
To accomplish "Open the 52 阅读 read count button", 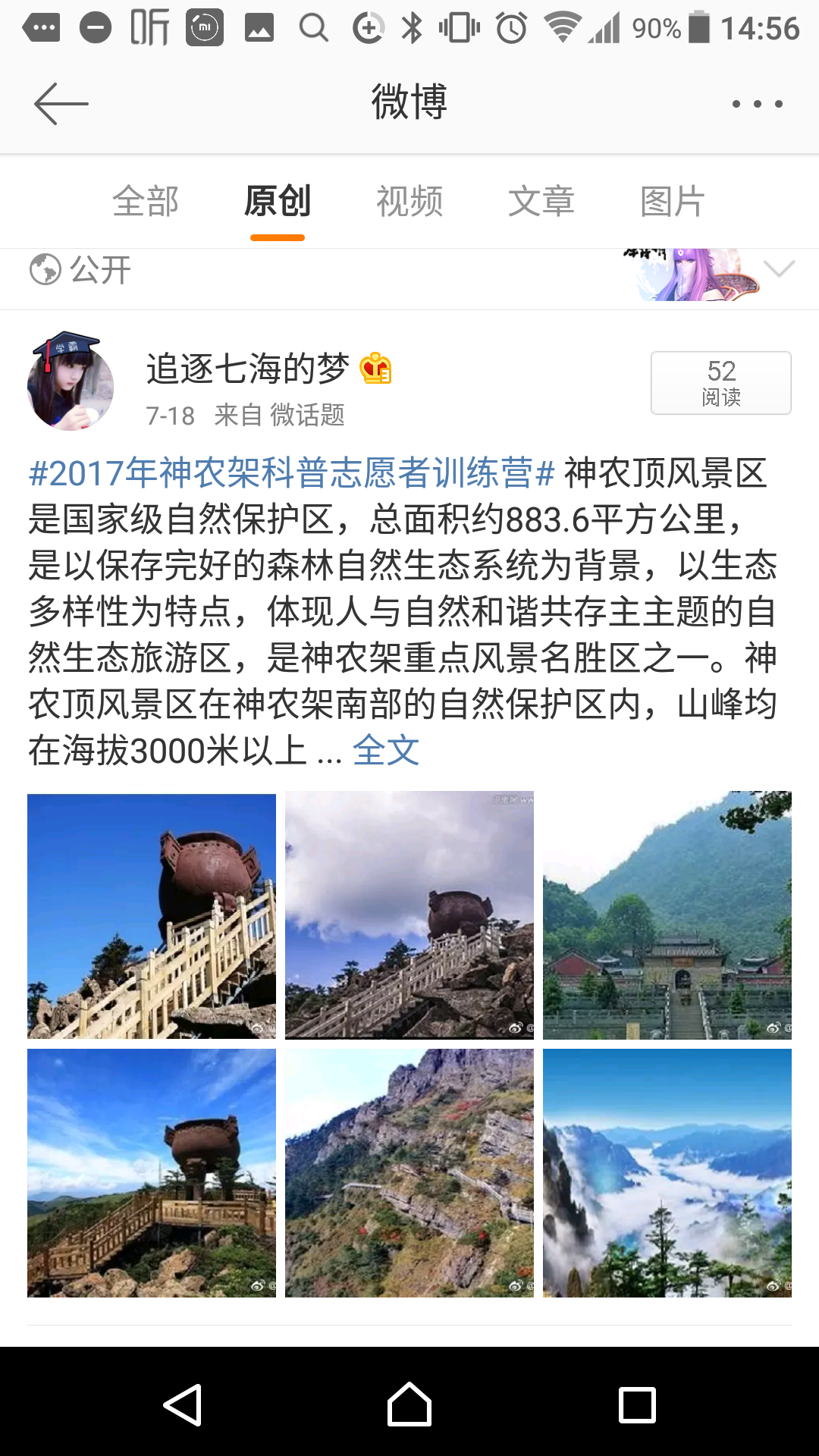I will pos(720,382).
